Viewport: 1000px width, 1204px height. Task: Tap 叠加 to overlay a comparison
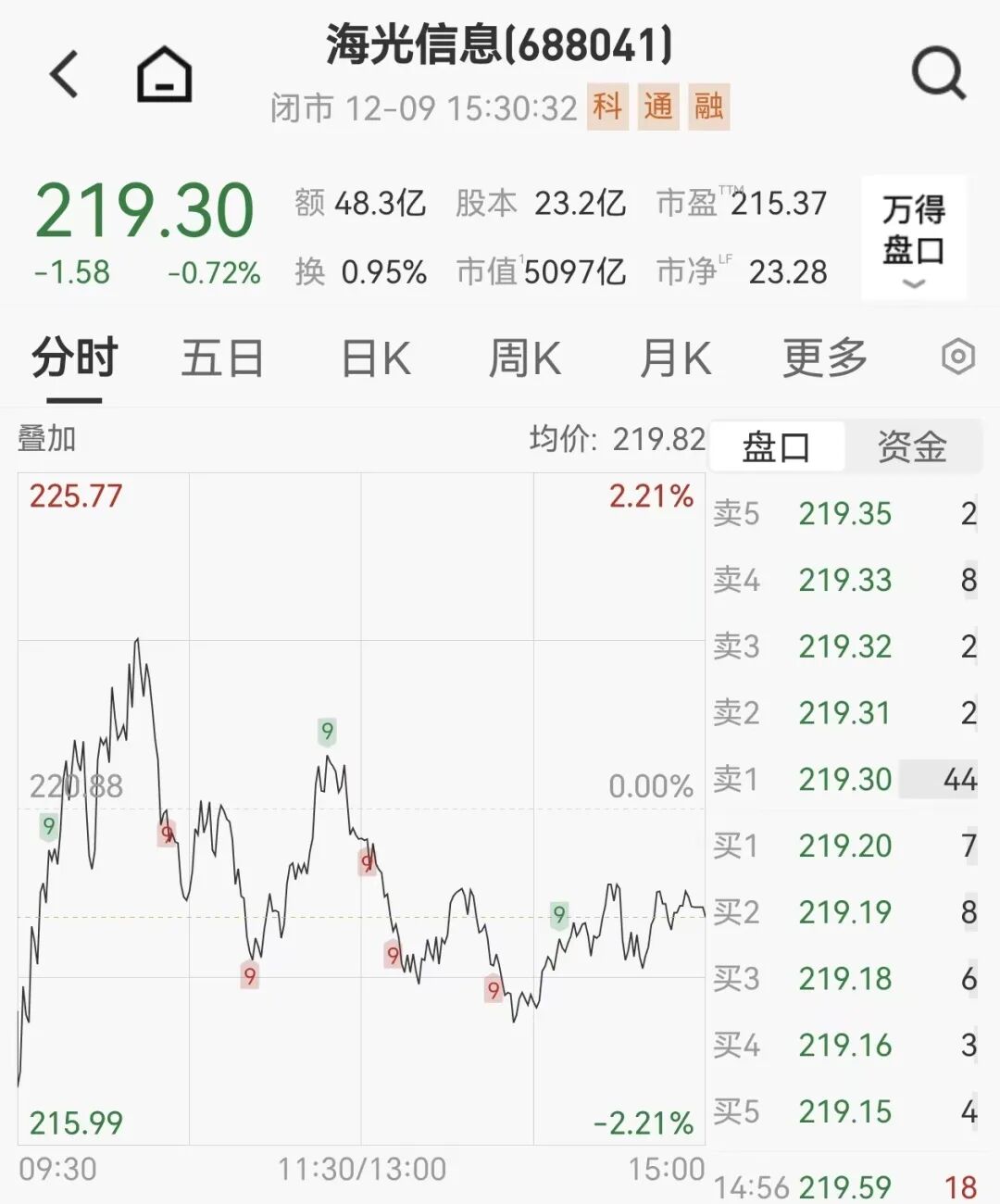tap(47, 438)
